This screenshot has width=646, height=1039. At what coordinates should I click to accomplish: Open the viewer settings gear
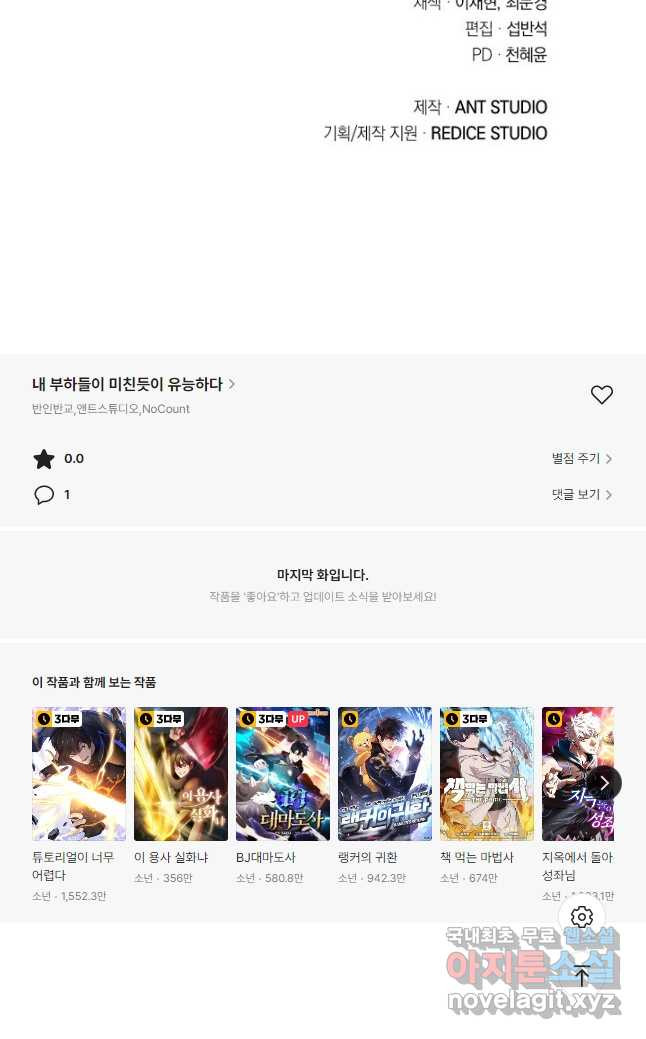pyautogui.click(x=582, y=917)
